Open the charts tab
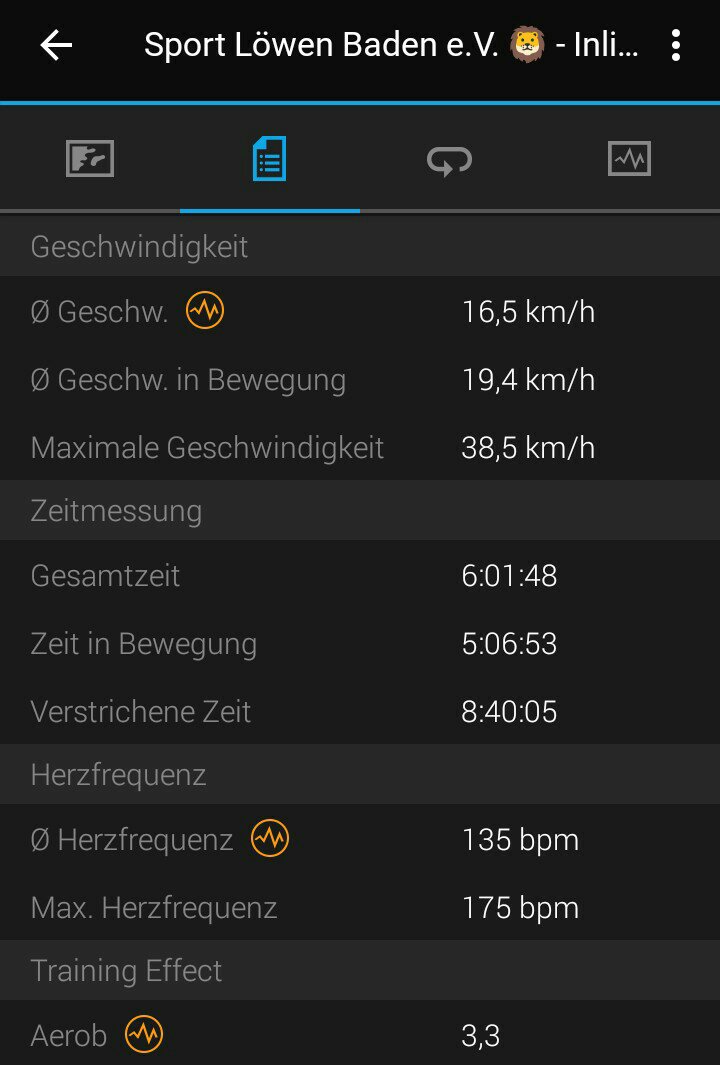This screenshot has width=720, height=1065. (629, 159)
